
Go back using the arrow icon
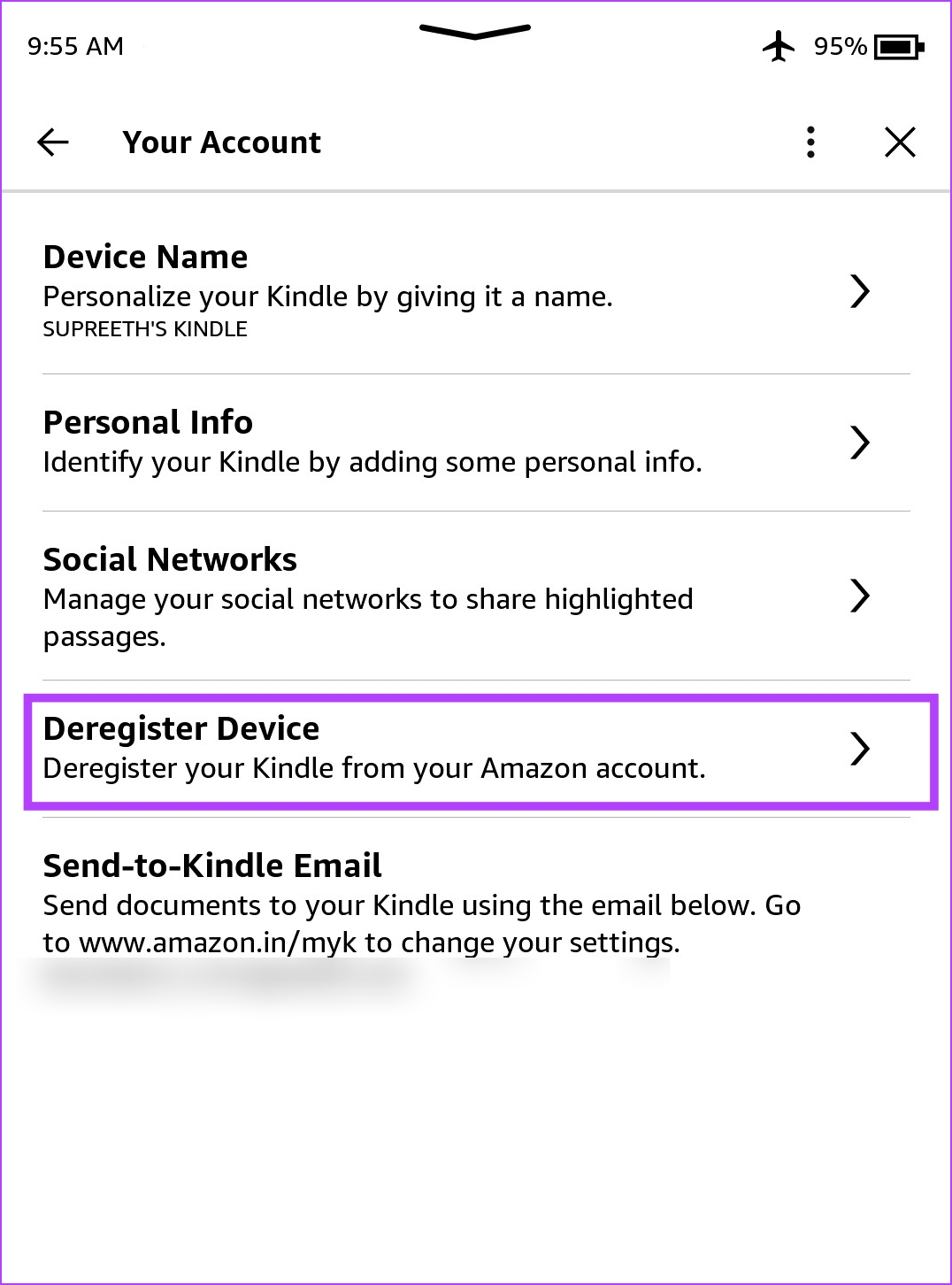(53, 142)
